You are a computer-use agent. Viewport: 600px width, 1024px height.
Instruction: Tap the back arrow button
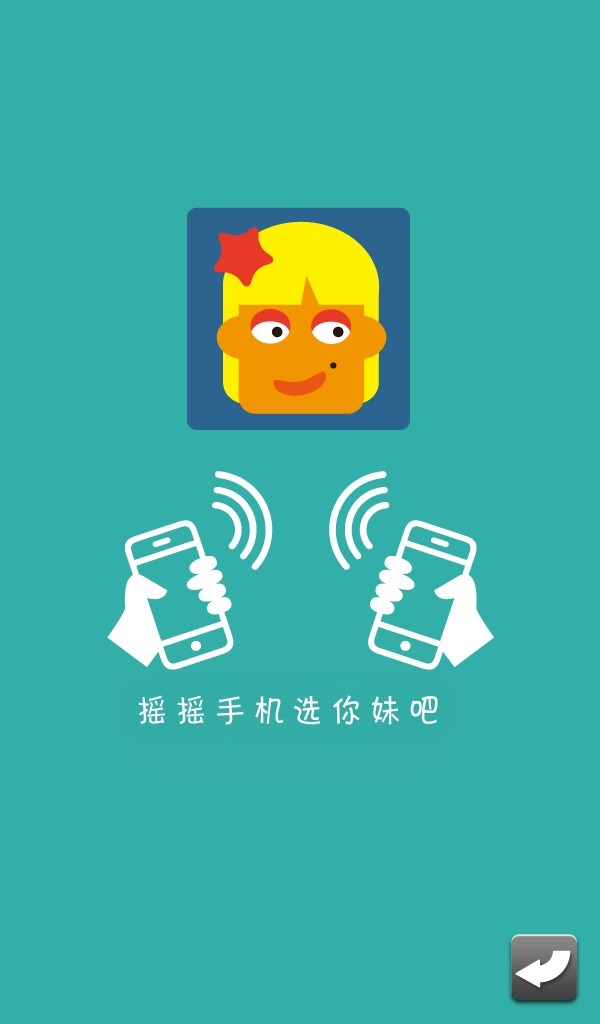click(544, 967)
